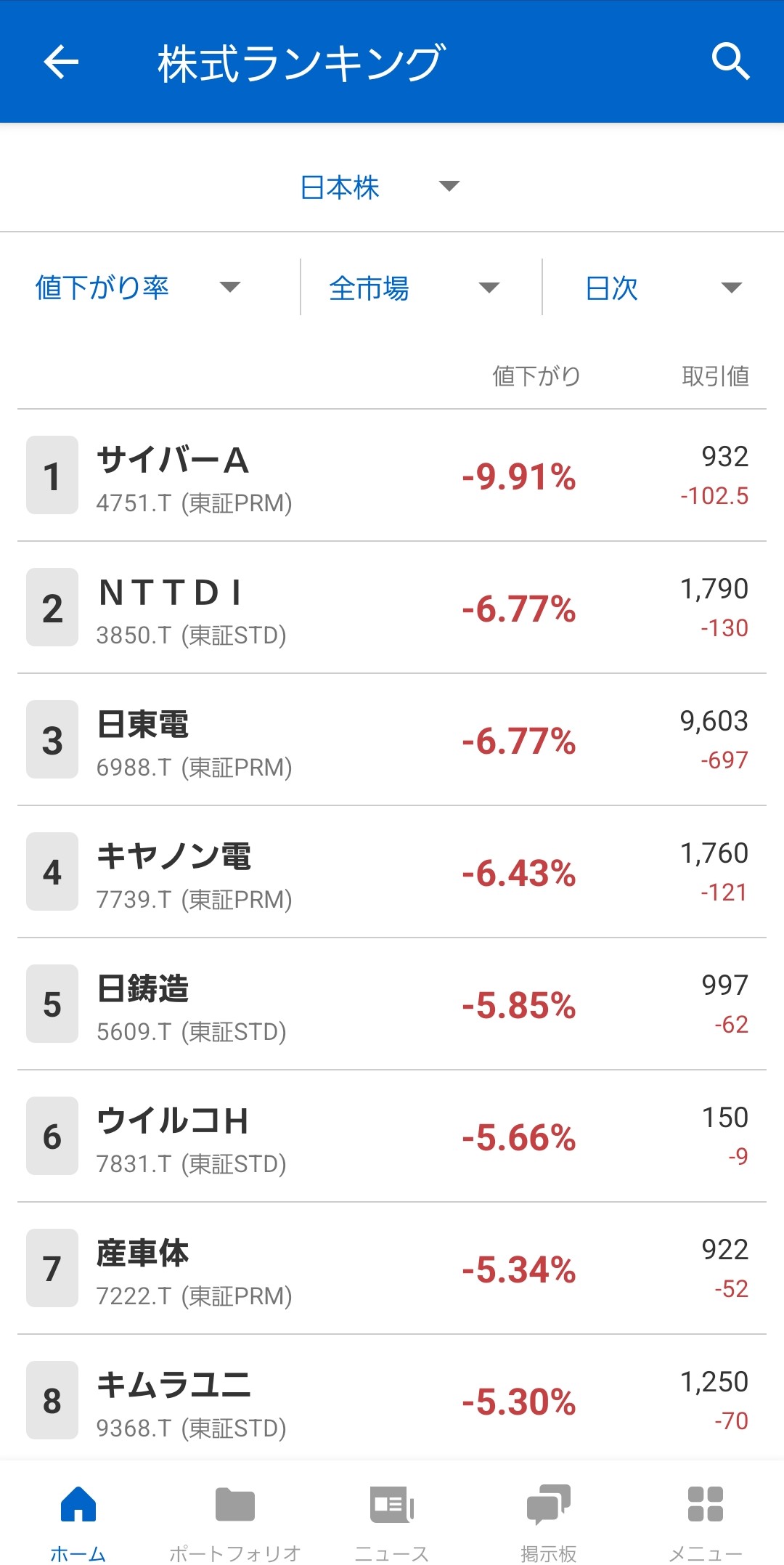Image resolution: width=784 pixels, height=1565 pixels.
Task: Go to the ニュース tab
Action: [x=392, y=1518]
